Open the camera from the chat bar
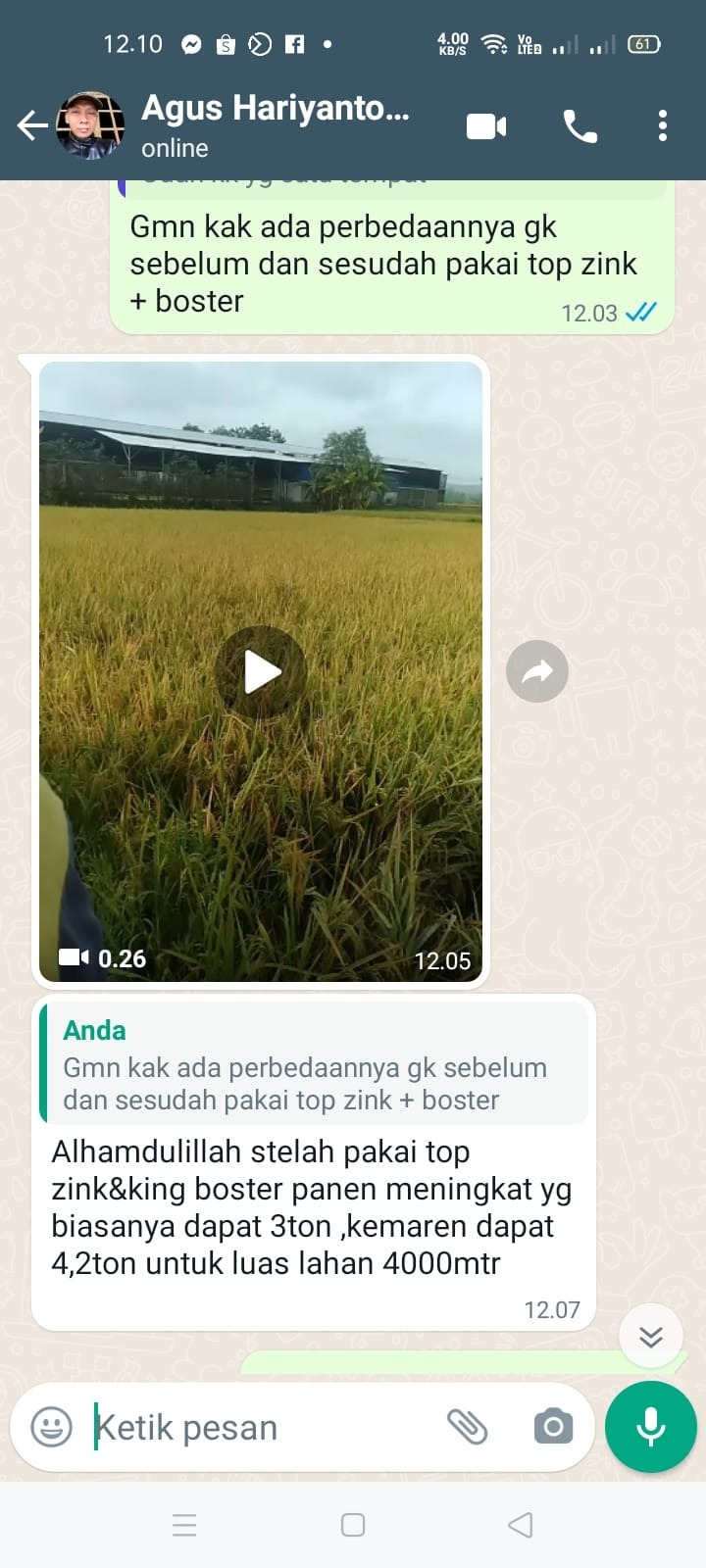 coord(553,1427)
